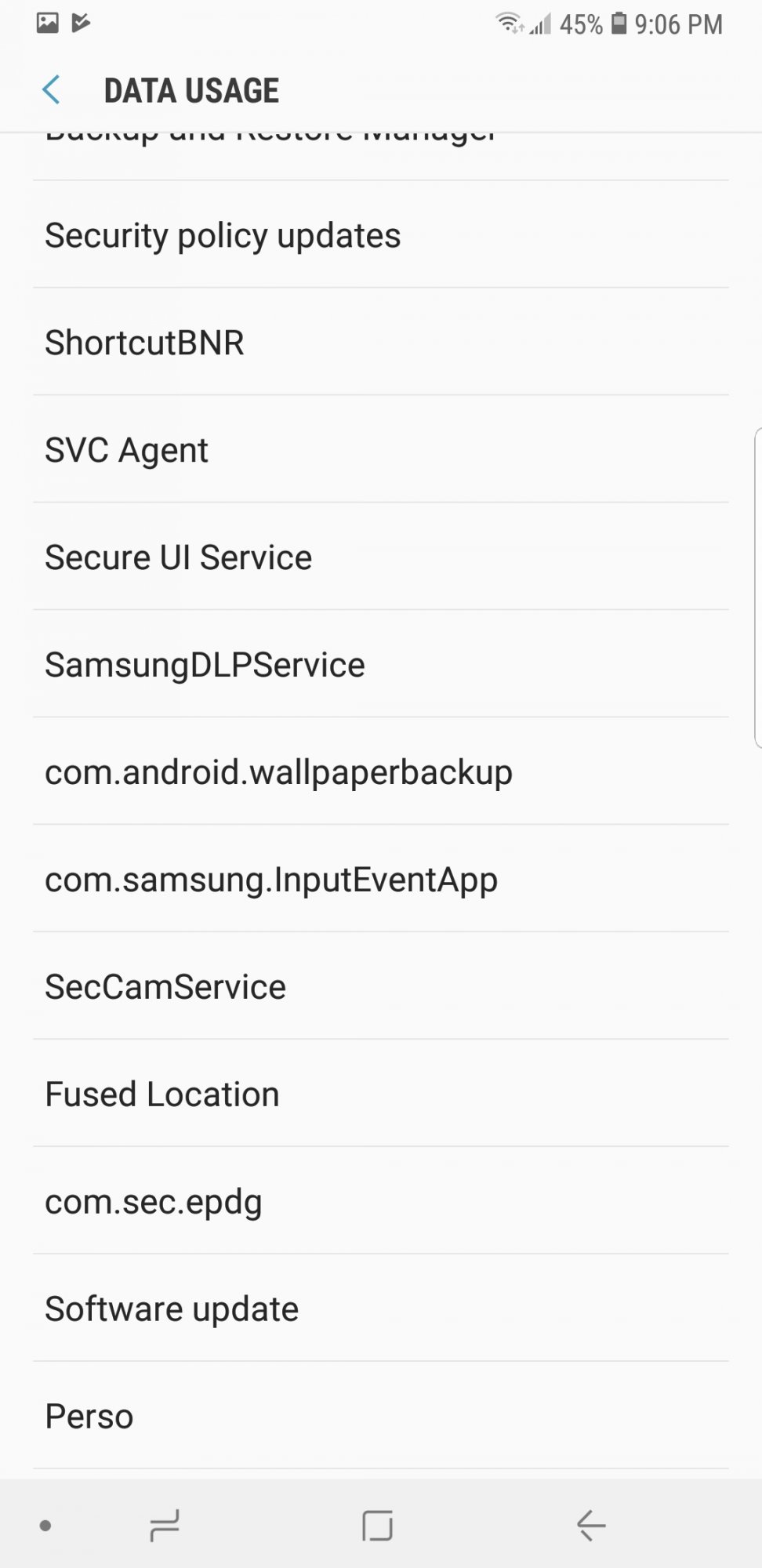Select com.android.wallpaperbackup row

381,771
